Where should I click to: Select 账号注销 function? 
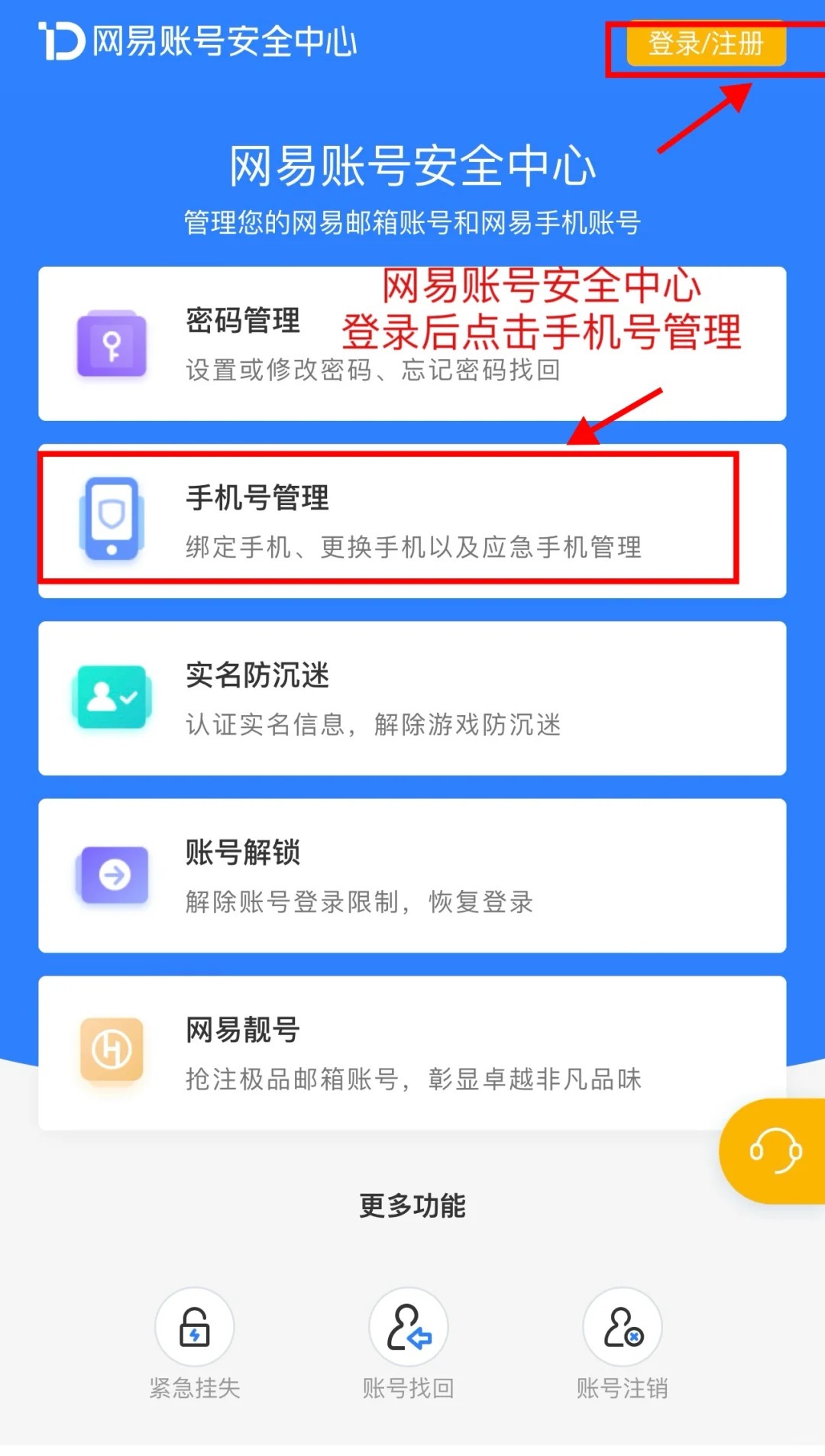click(x=623, y=1328)
